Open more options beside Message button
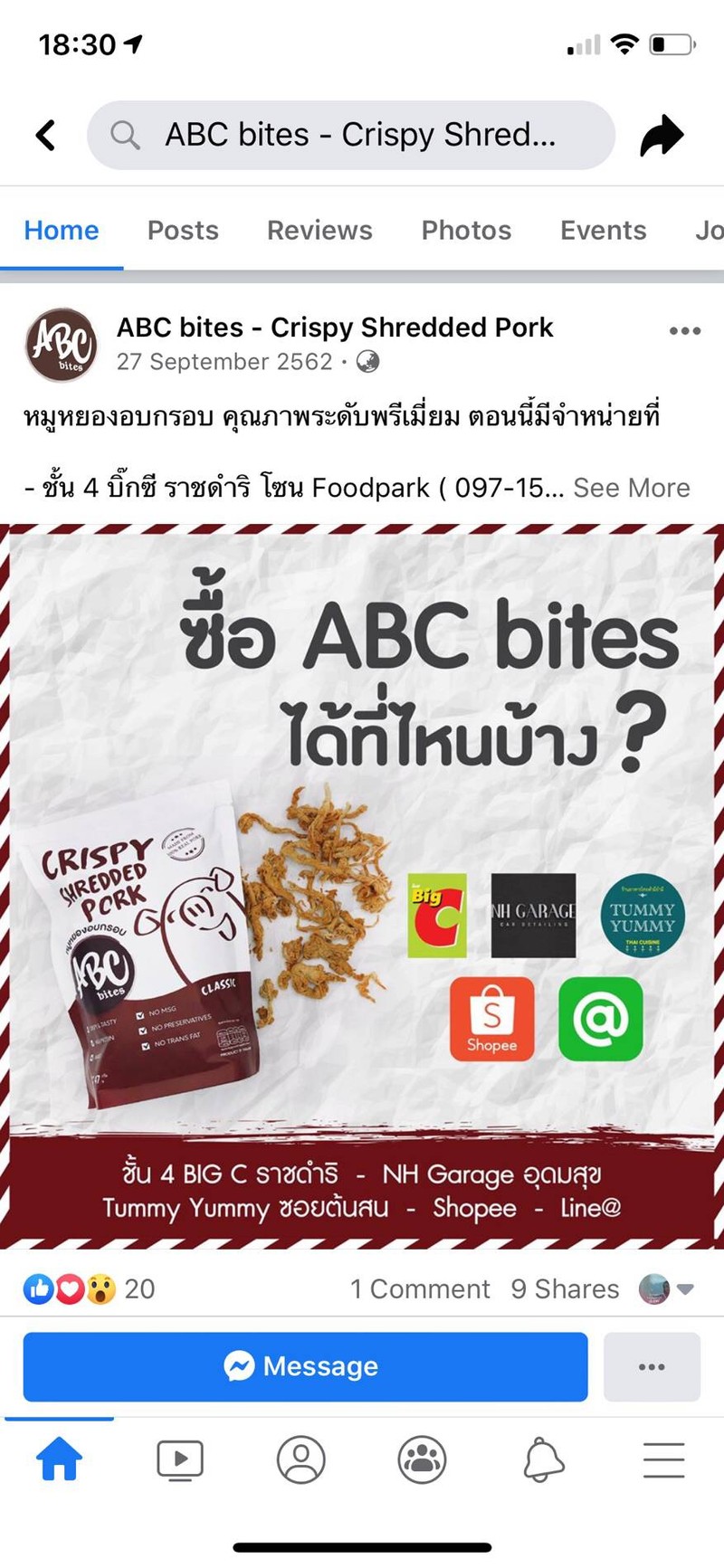724x1568 pixels. (652, 1366)
